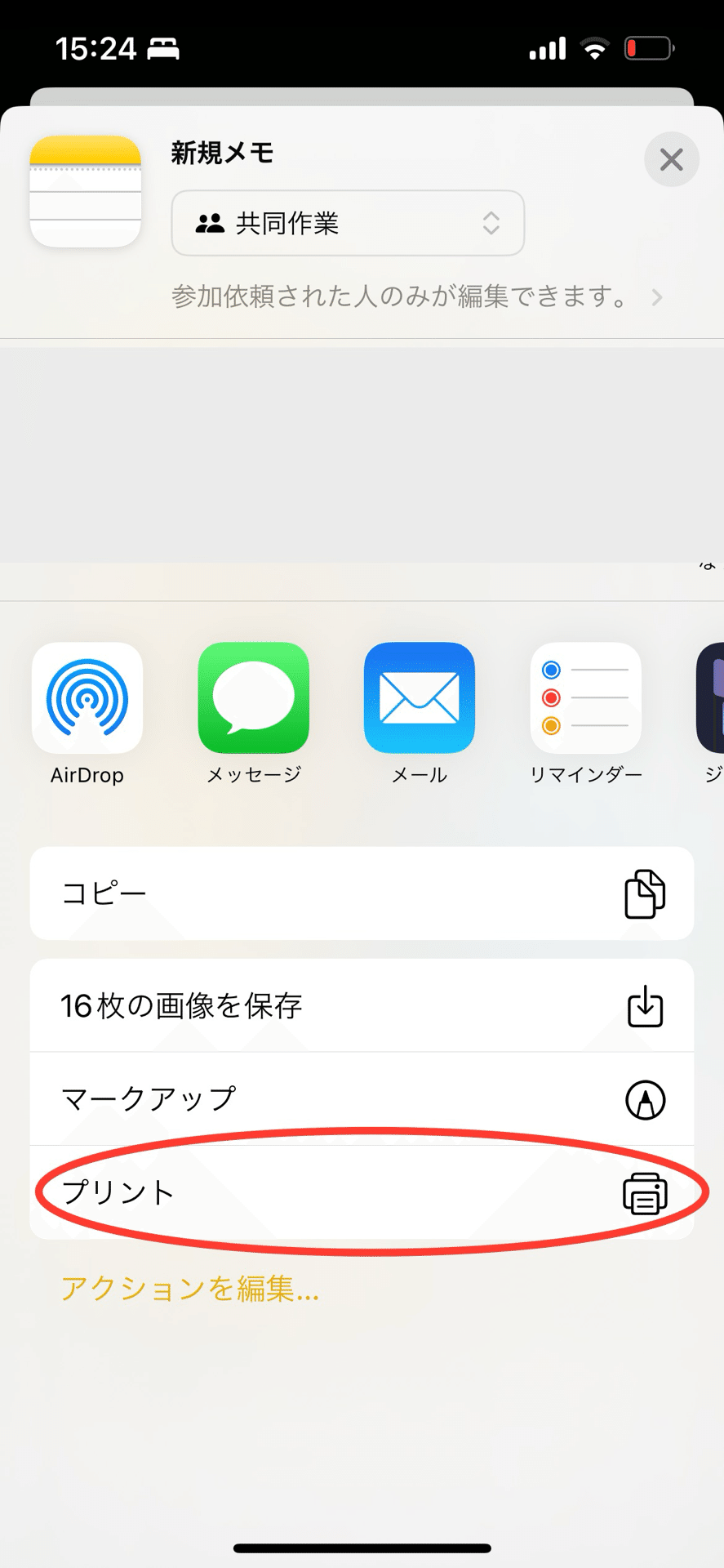Select the コピー action
The image size is (724, 1568).
(x=362, y=893)
